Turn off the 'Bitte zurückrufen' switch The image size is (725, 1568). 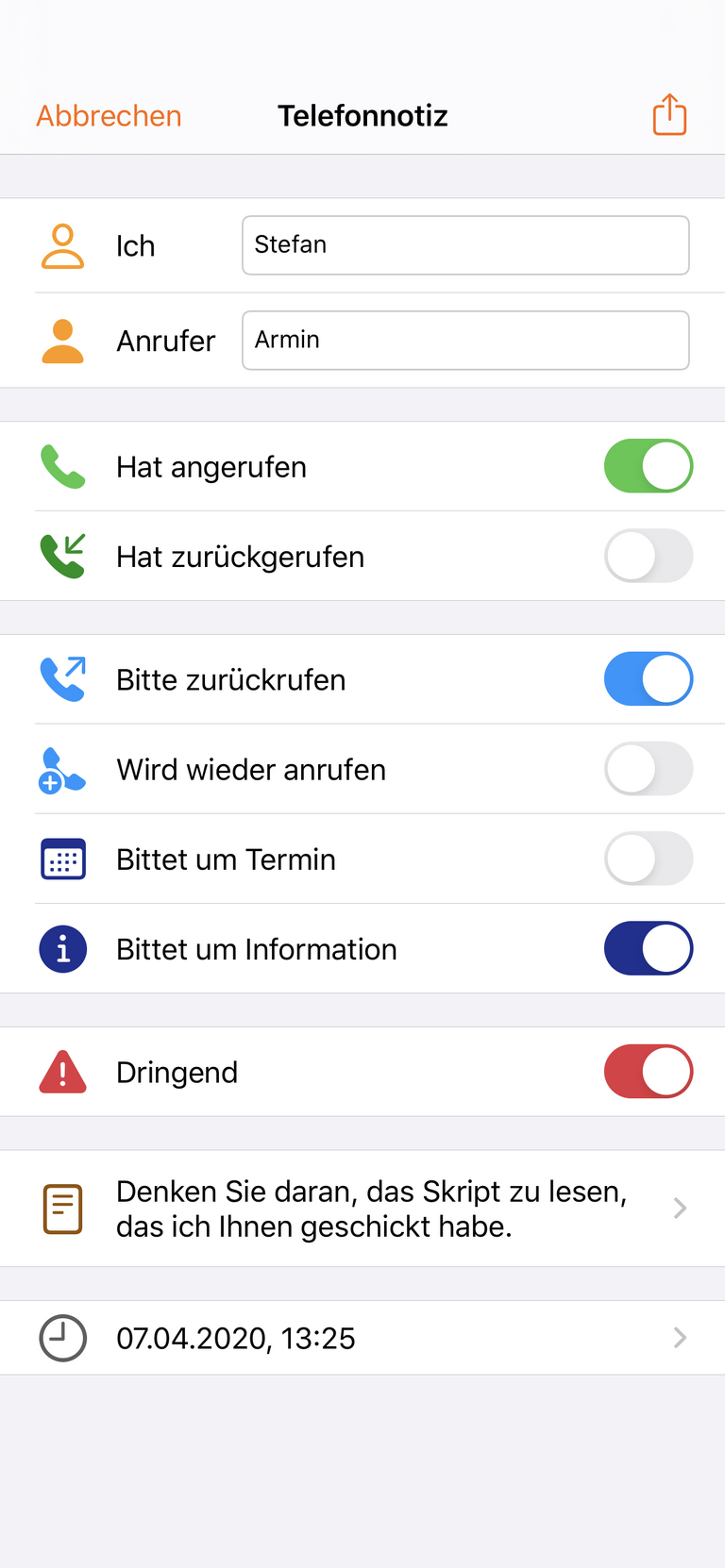649,678
